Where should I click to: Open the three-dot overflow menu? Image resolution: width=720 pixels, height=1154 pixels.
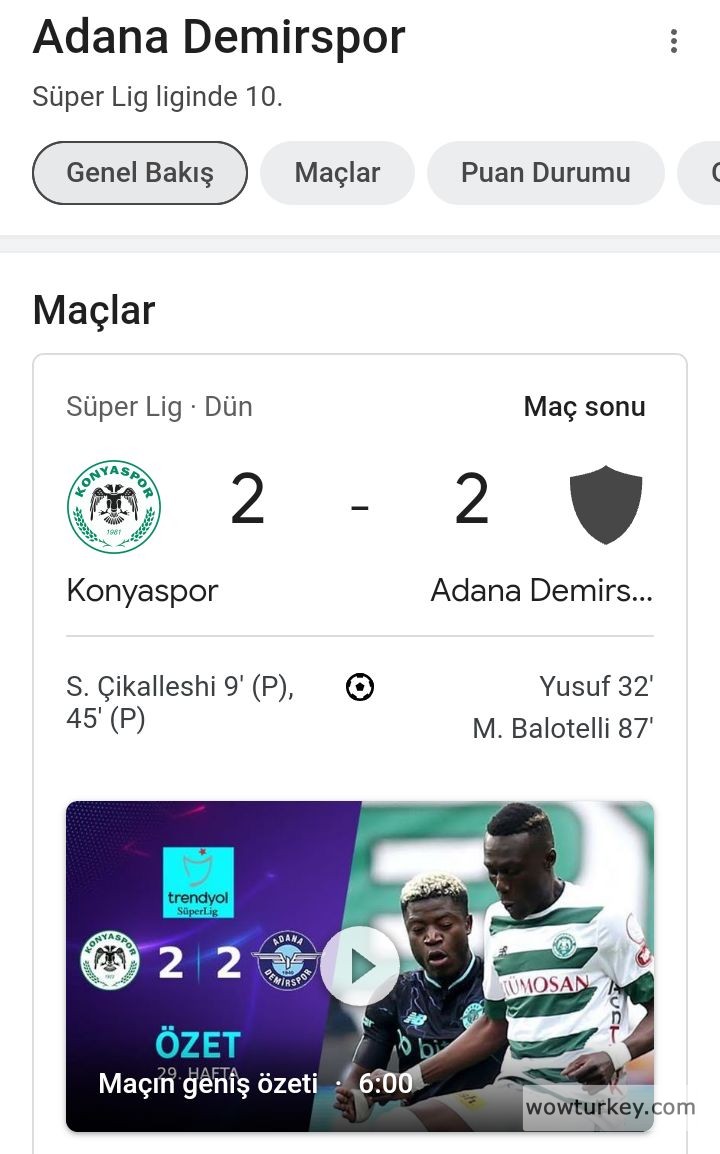pyautogui.click(x=674, y=41)
